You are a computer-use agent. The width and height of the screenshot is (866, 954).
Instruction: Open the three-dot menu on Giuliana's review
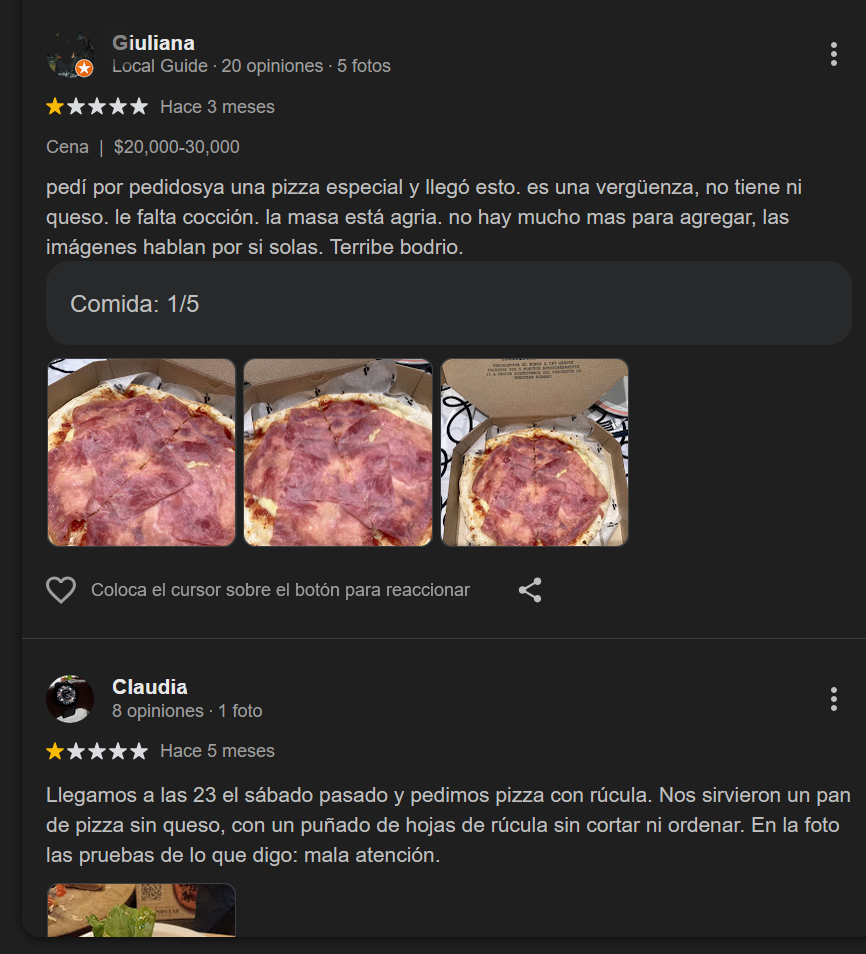(x=834, y=55)
